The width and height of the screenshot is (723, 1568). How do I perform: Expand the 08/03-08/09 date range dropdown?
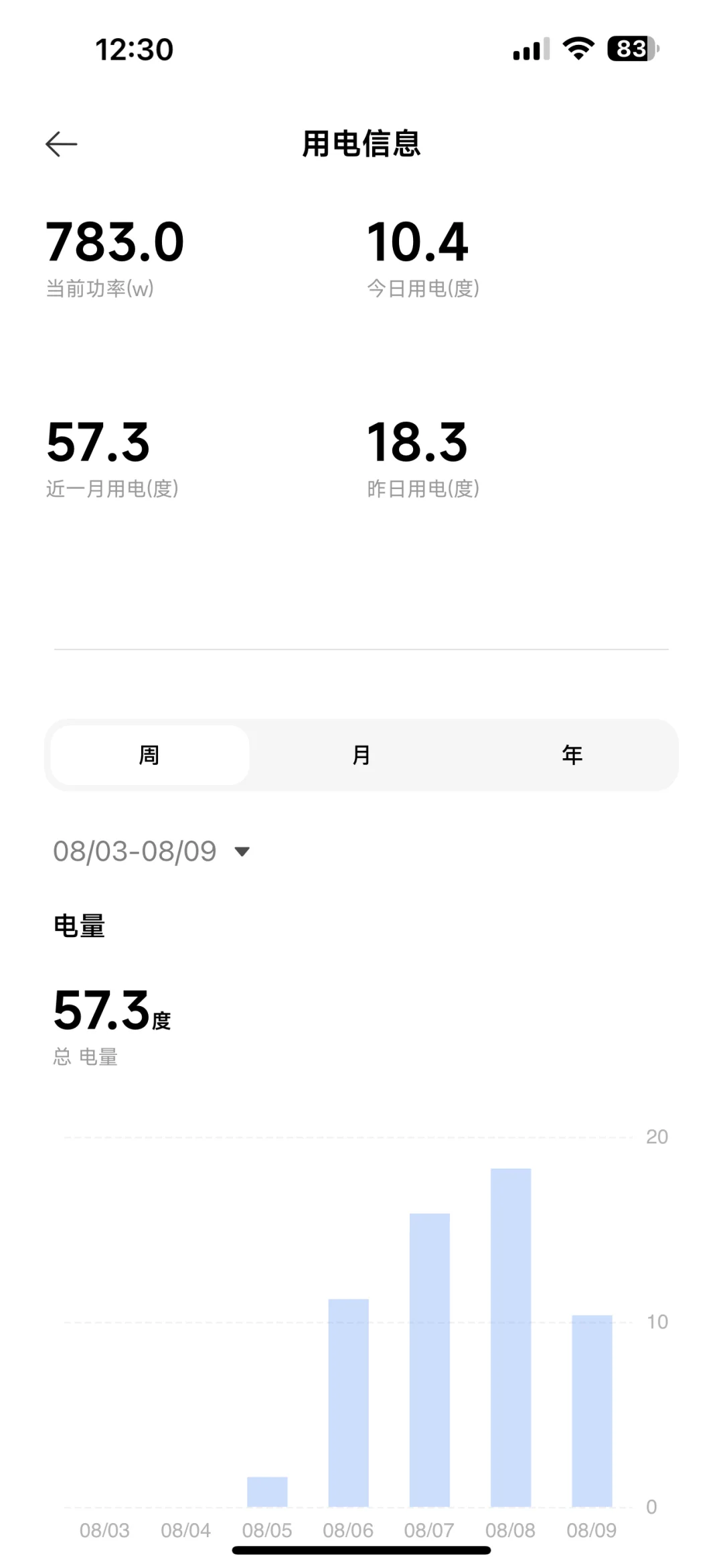pyautogui.click(x=153, y=851)
